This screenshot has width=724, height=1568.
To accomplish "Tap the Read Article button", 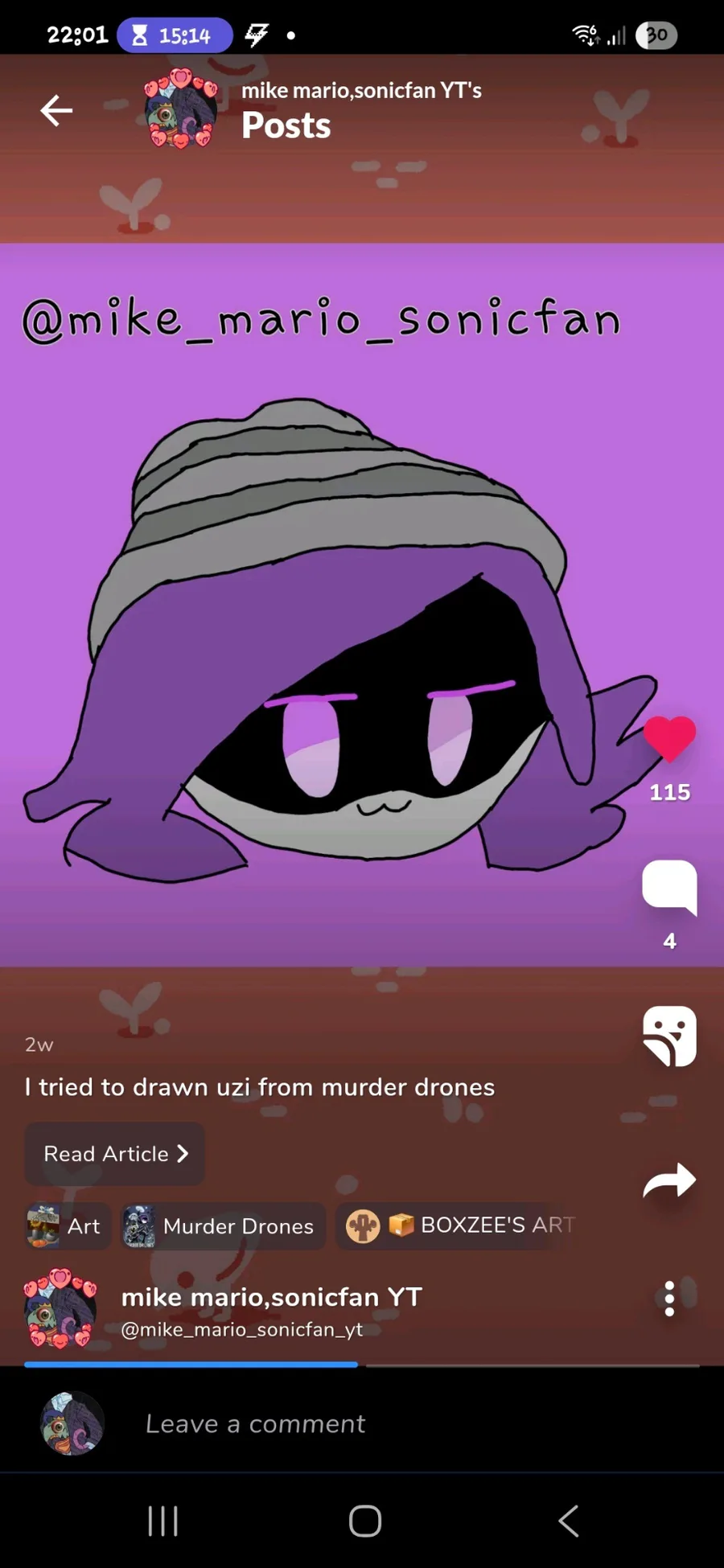I will coord(114,1154).
